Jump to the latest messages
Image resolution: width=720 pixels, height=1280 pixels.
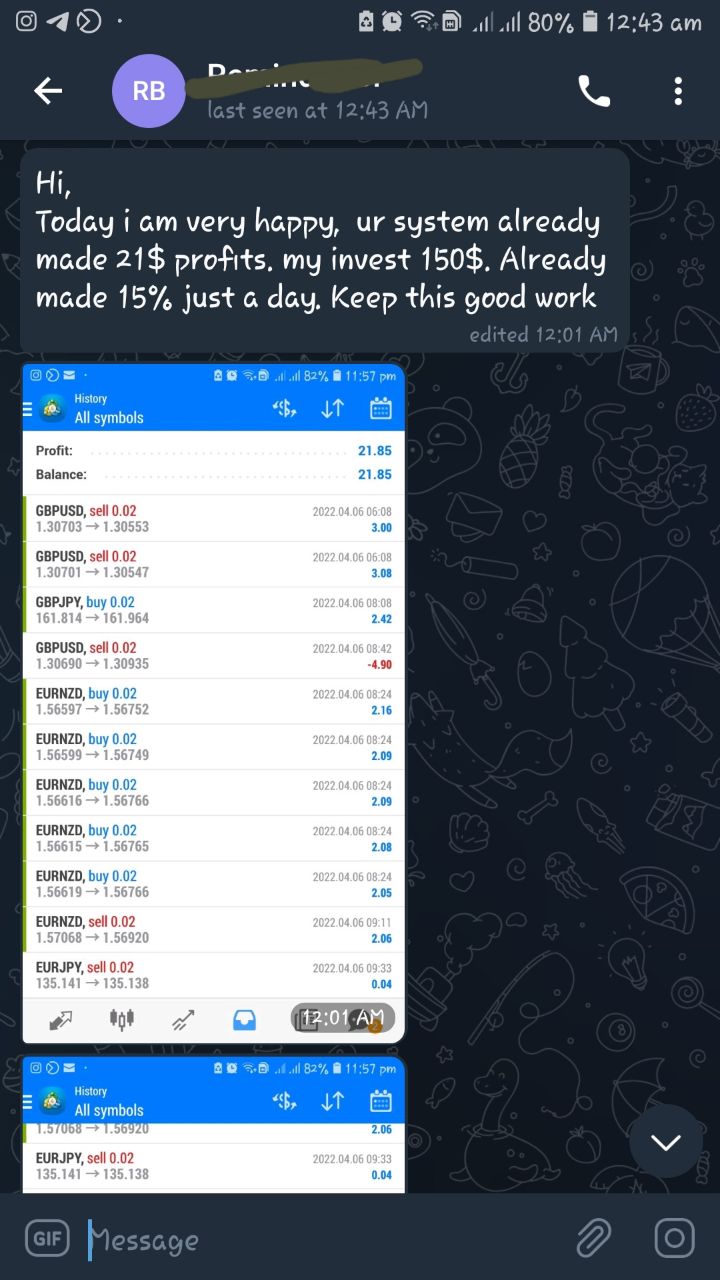tap(665, 1142)
